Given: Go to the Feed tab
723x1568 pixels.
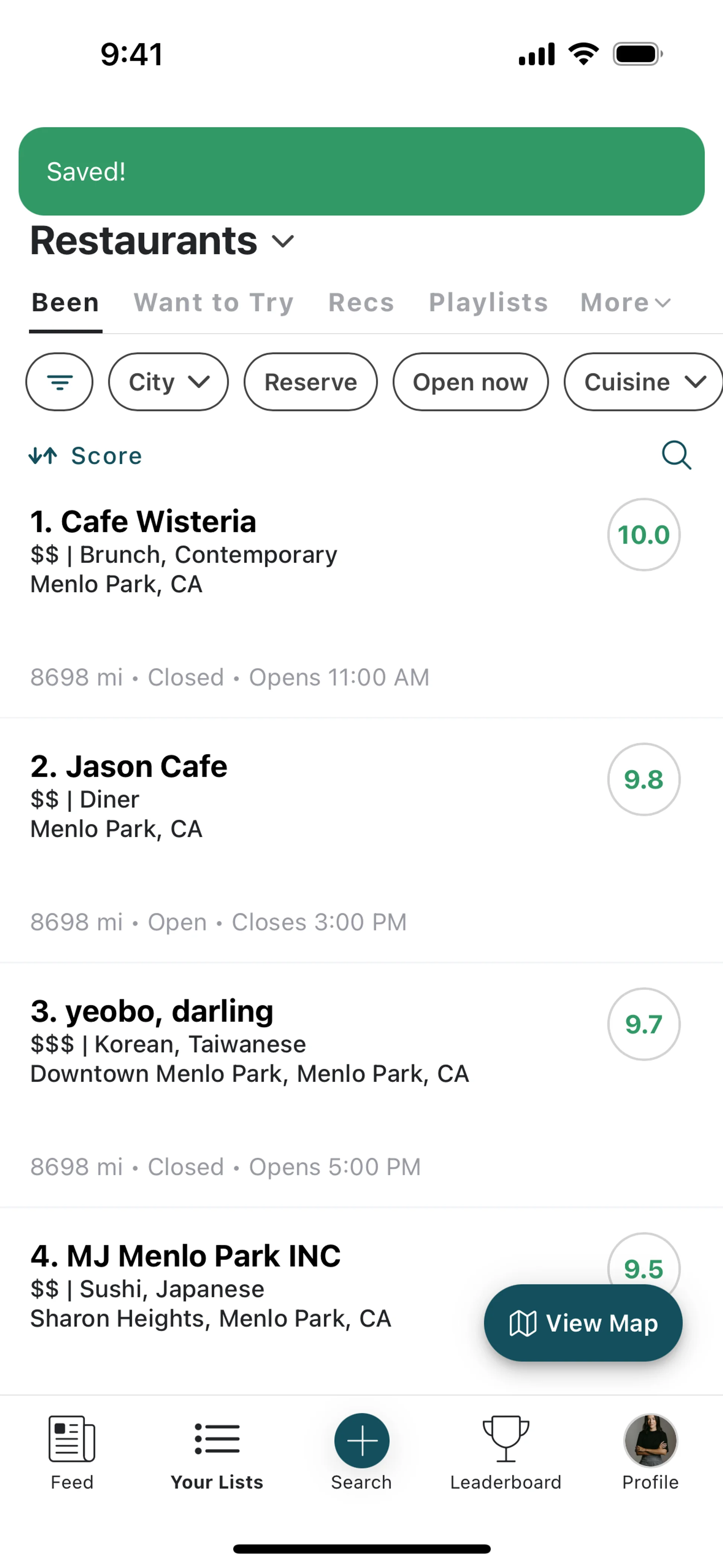Looking at the screenshot, I should [72, 1452].
